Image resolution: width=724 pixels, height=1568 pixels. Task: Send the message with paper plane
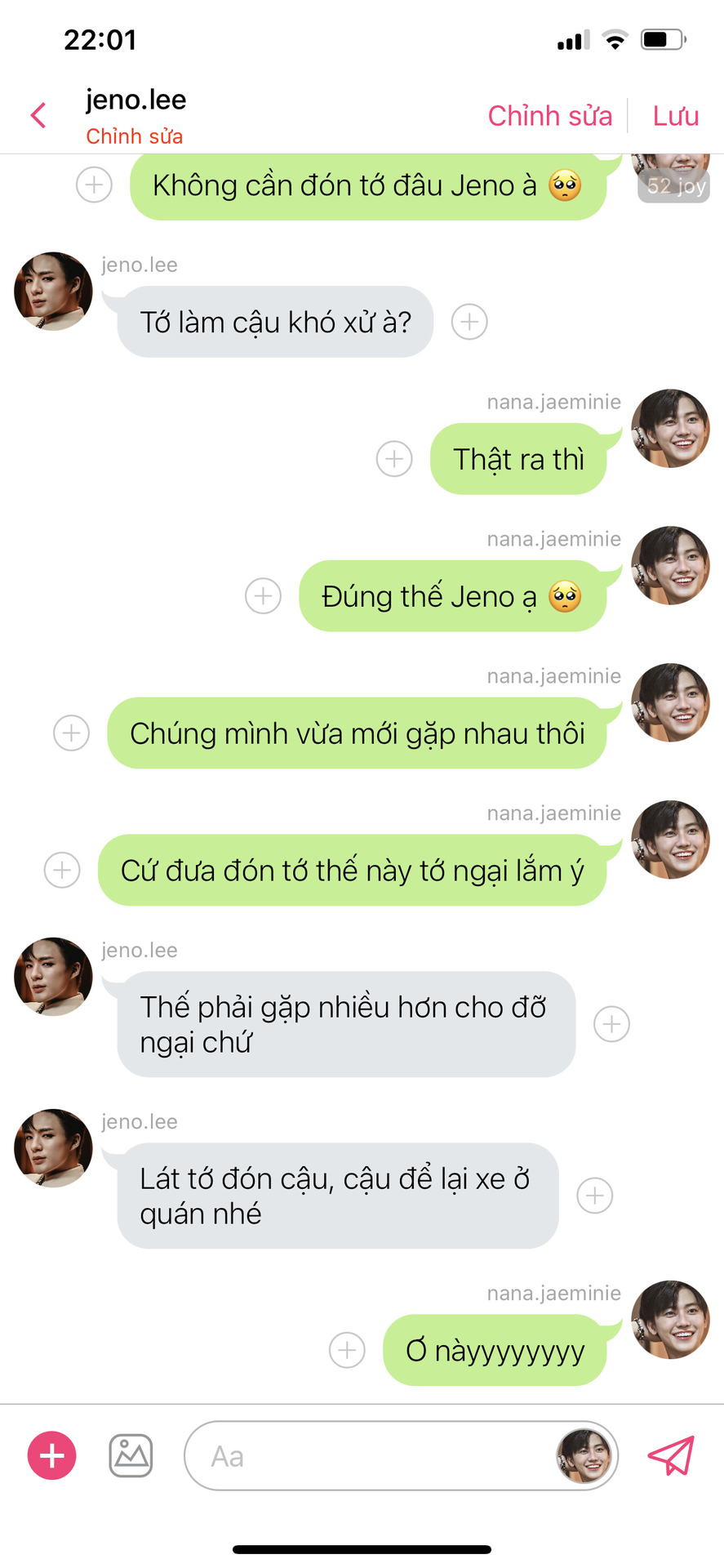[671, 1455]
